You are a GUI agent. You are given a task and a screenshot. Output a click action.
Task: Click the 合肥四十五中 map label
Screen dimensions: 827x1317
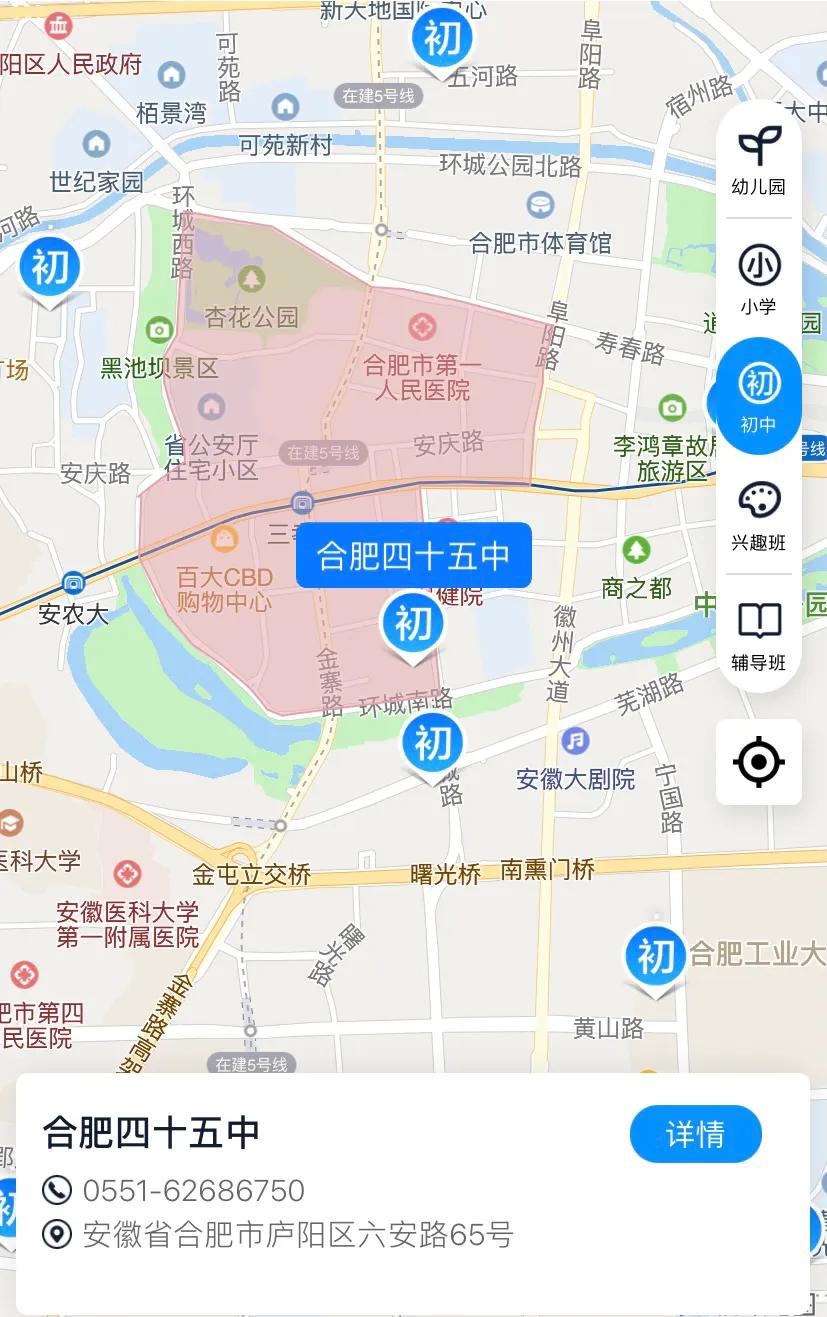tap(413, 556)
